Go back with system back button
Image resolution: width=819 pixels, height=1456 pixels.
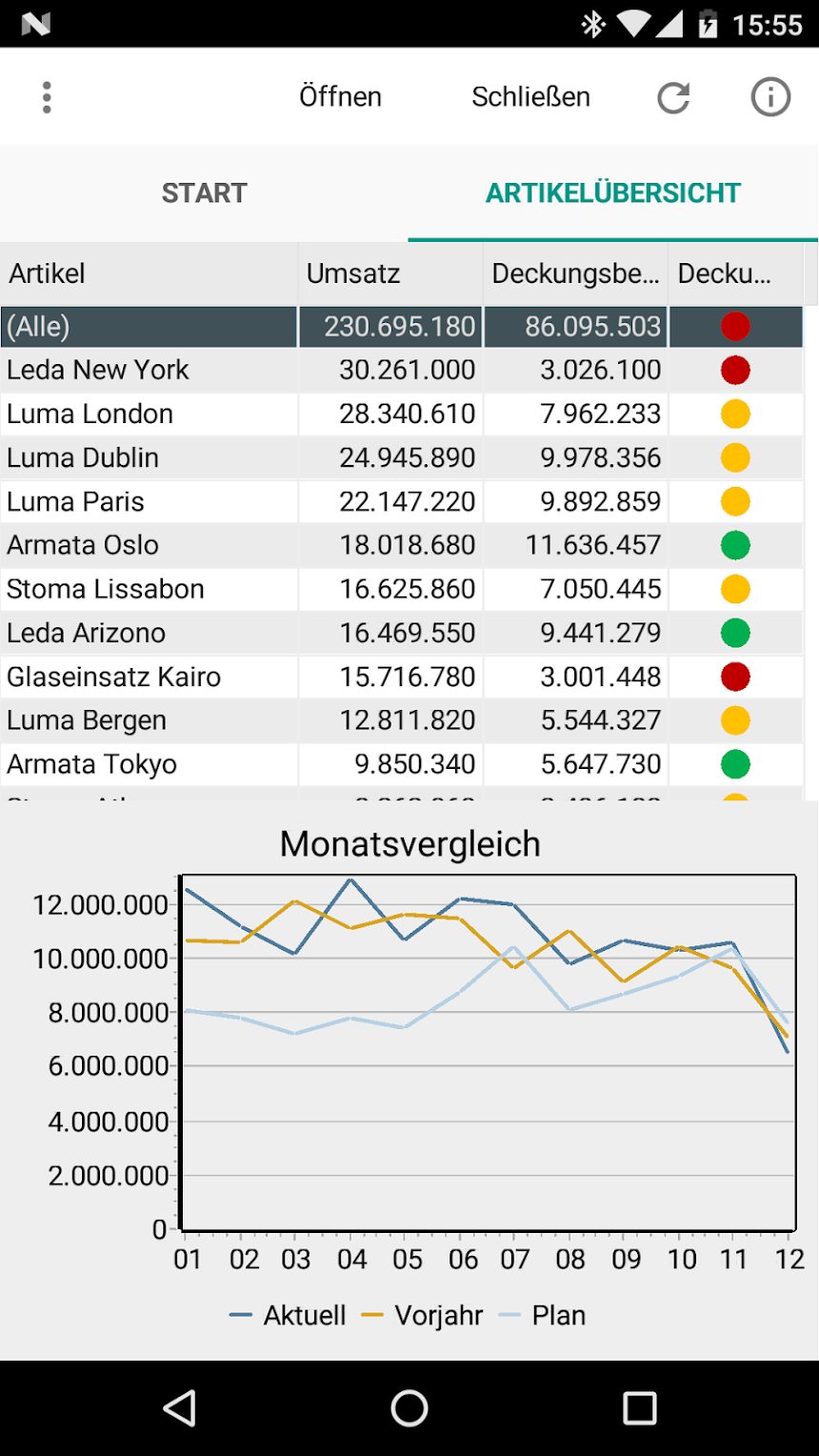tap(179, 1407)
